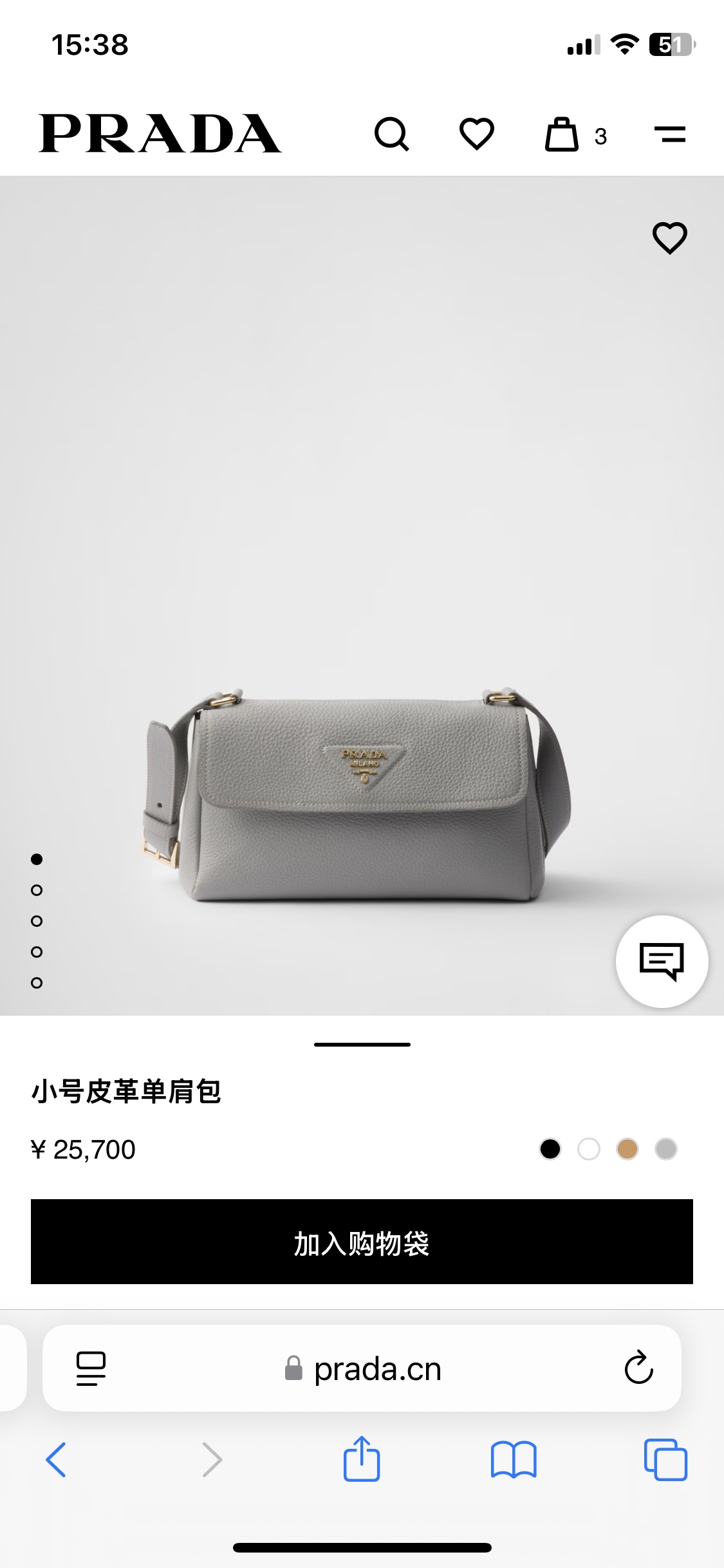The image size is (724, 1568).
Task: Open the hamburger menu
Action: pos(670,135)
